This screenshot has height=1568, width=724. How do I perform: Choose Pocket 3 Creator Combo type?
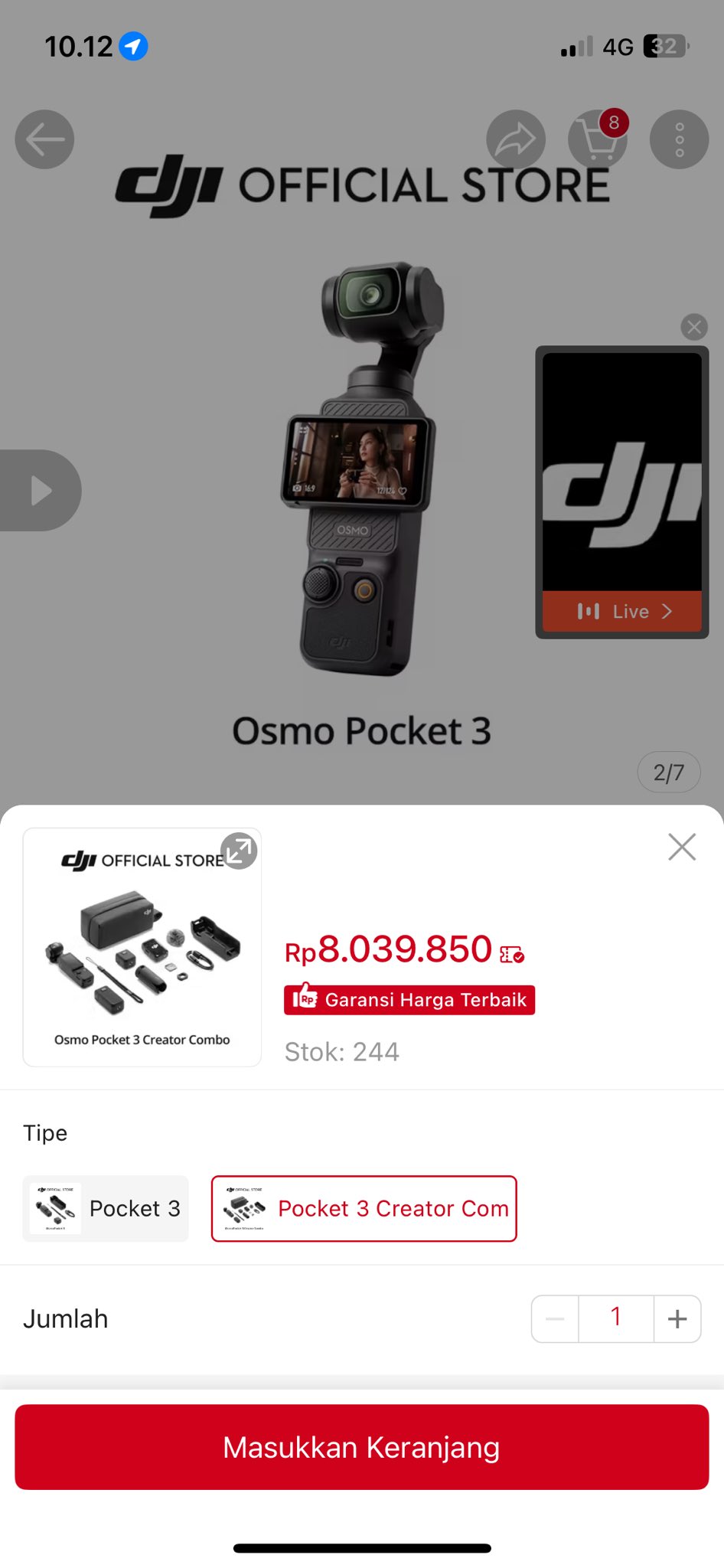tap(364, 1208)
